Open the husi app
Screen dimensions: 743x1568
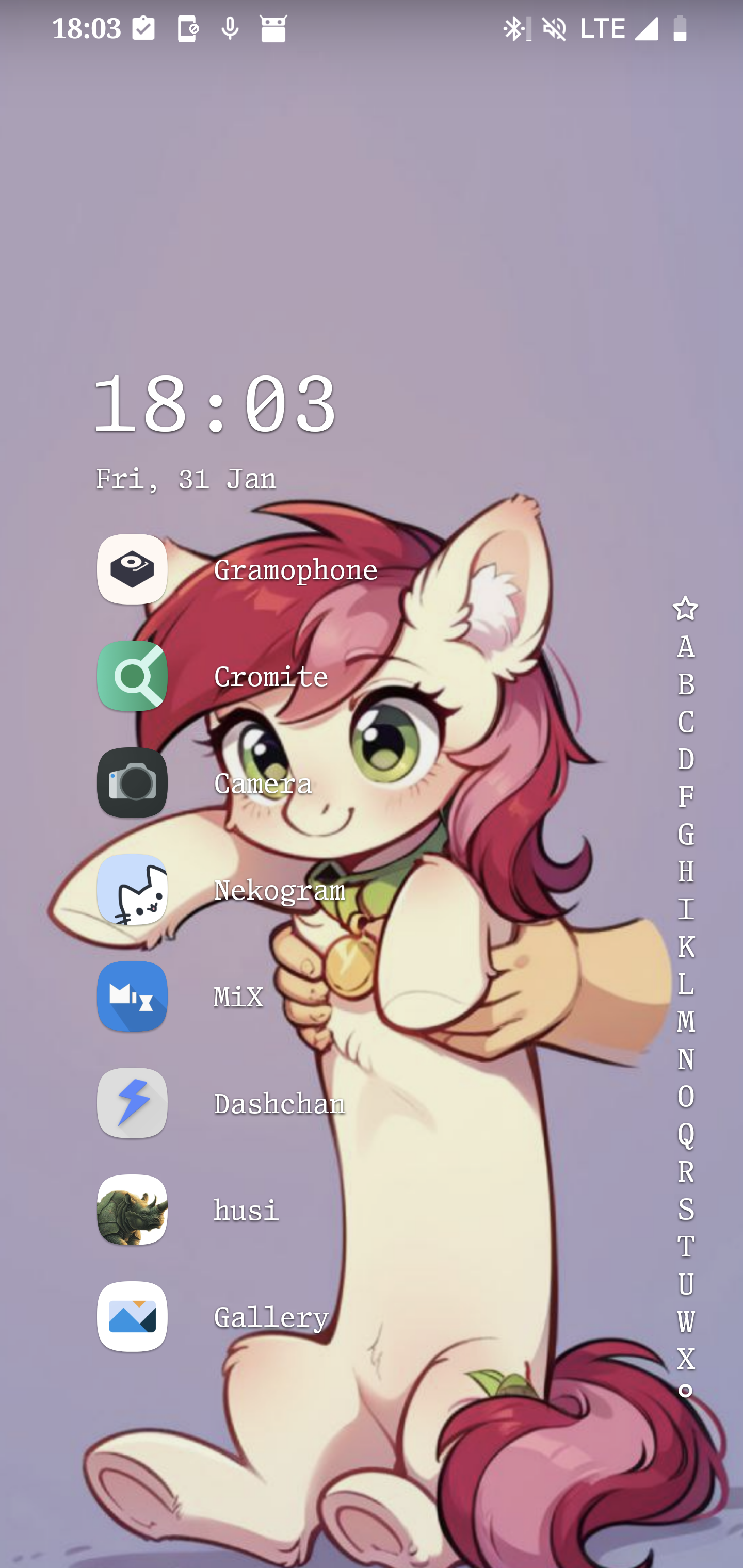[x=189, y=1210]
